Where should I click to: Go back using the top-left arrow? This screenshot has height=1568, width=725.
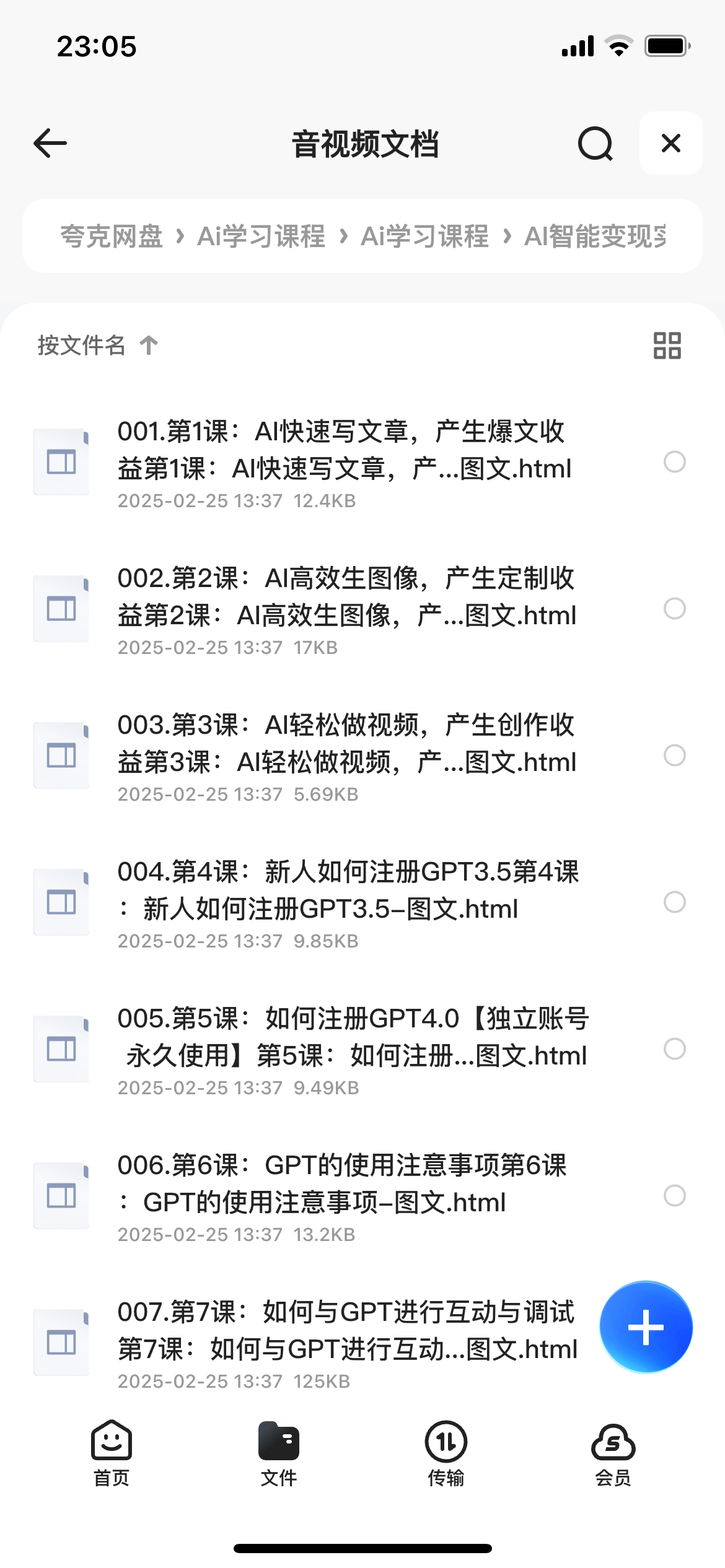50,144
